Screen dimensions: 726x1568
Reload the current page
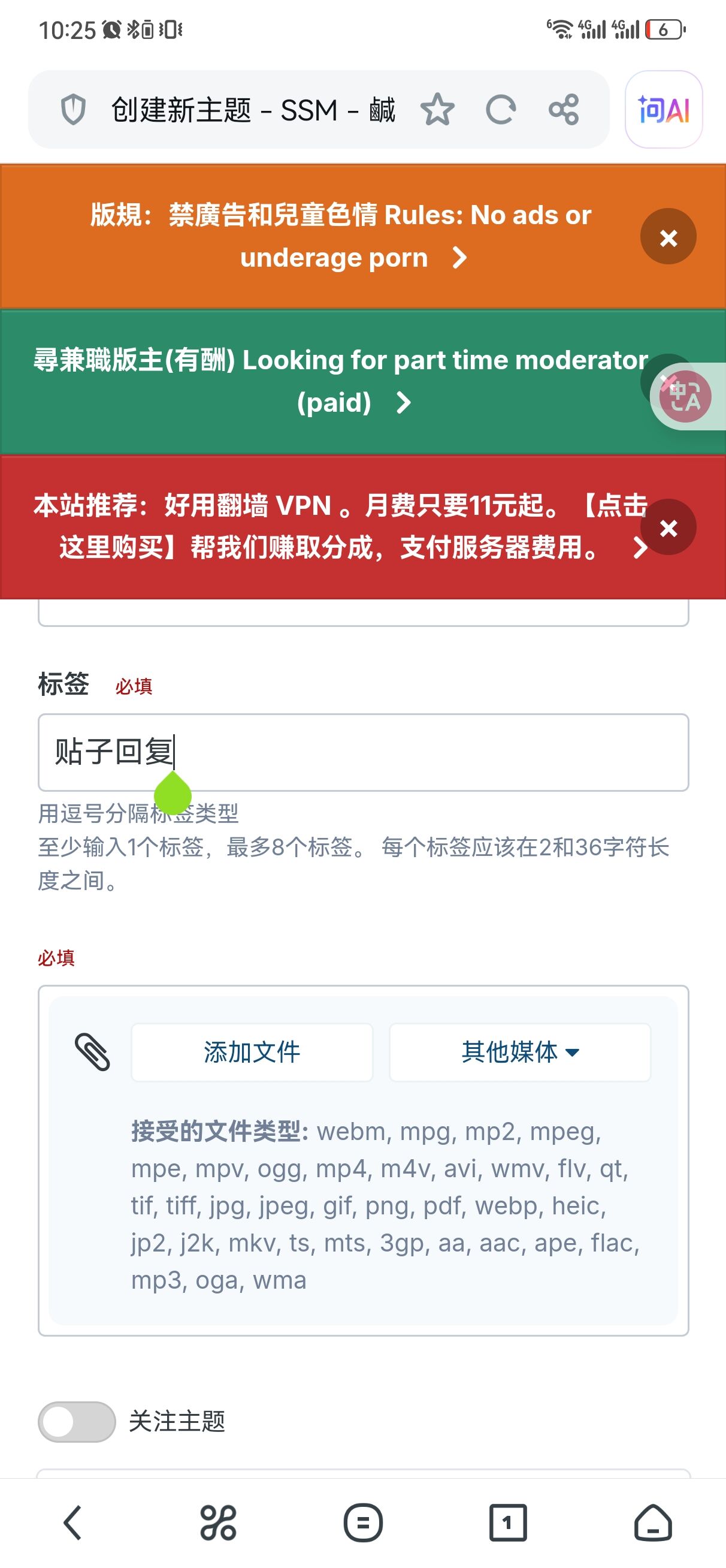(500, 110)
